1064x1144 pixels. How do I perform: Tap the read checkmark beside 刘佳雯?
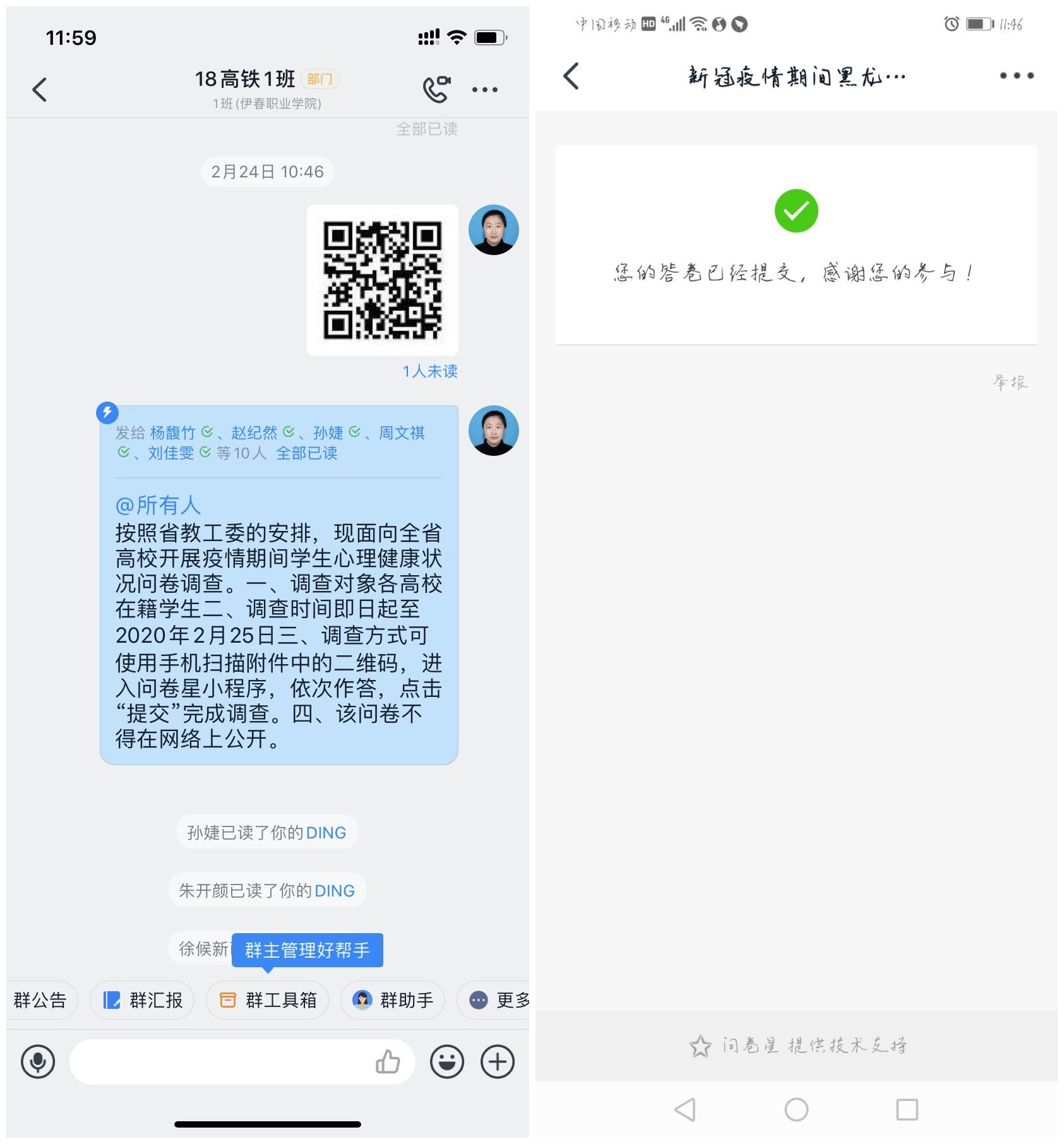tap(204, 453)
